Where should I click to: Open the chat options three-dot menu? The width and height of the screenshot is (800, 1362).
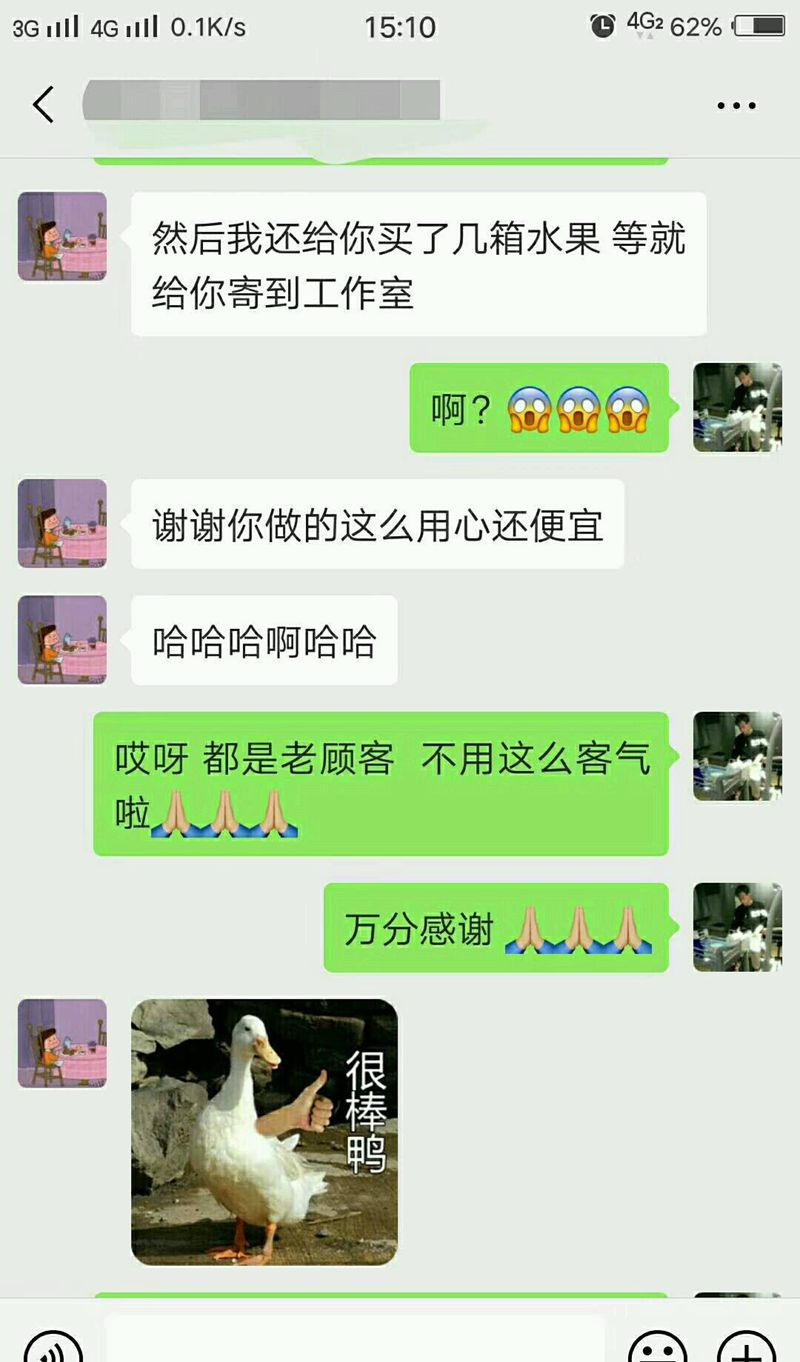point(736,105)
